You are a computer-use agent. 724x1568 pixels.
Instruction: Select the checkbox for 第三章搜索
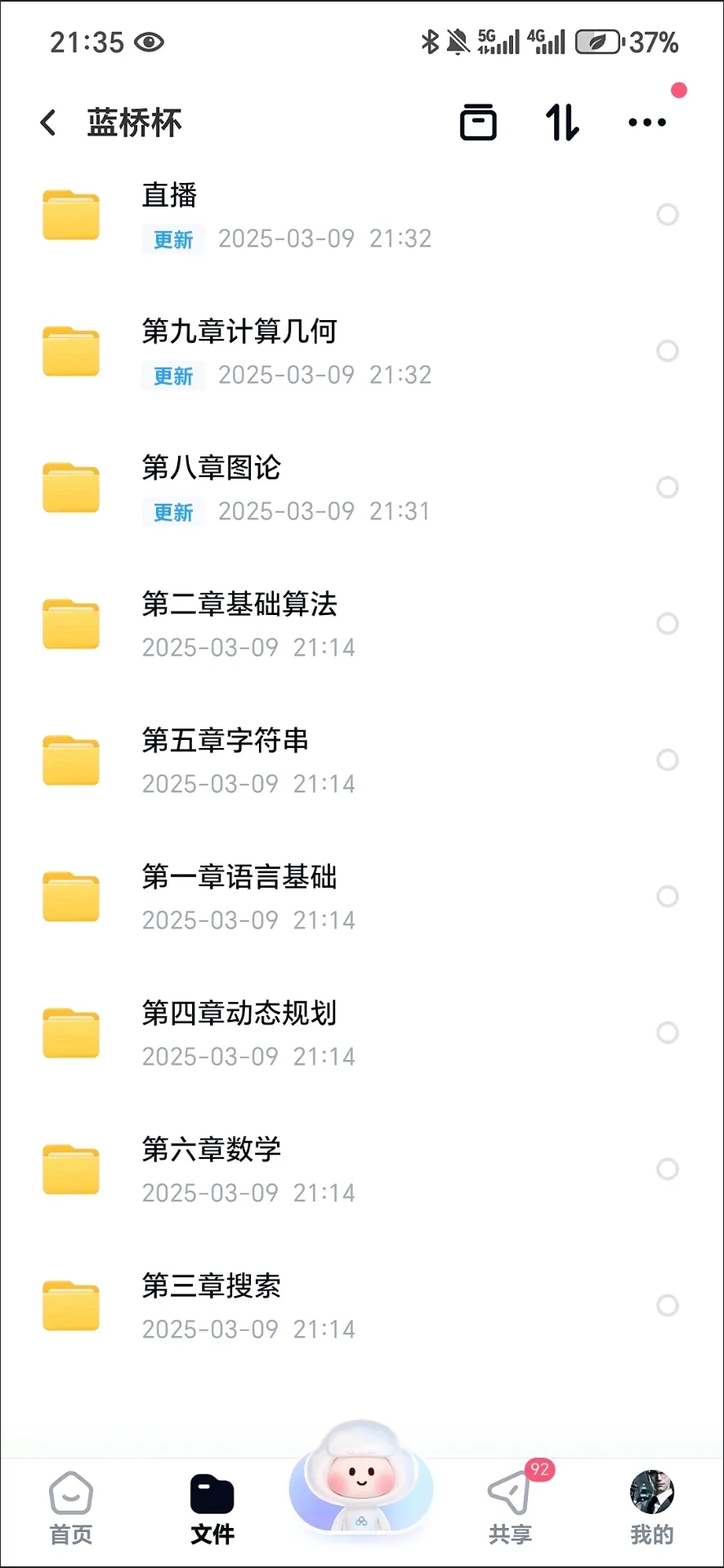[668, 1305]
